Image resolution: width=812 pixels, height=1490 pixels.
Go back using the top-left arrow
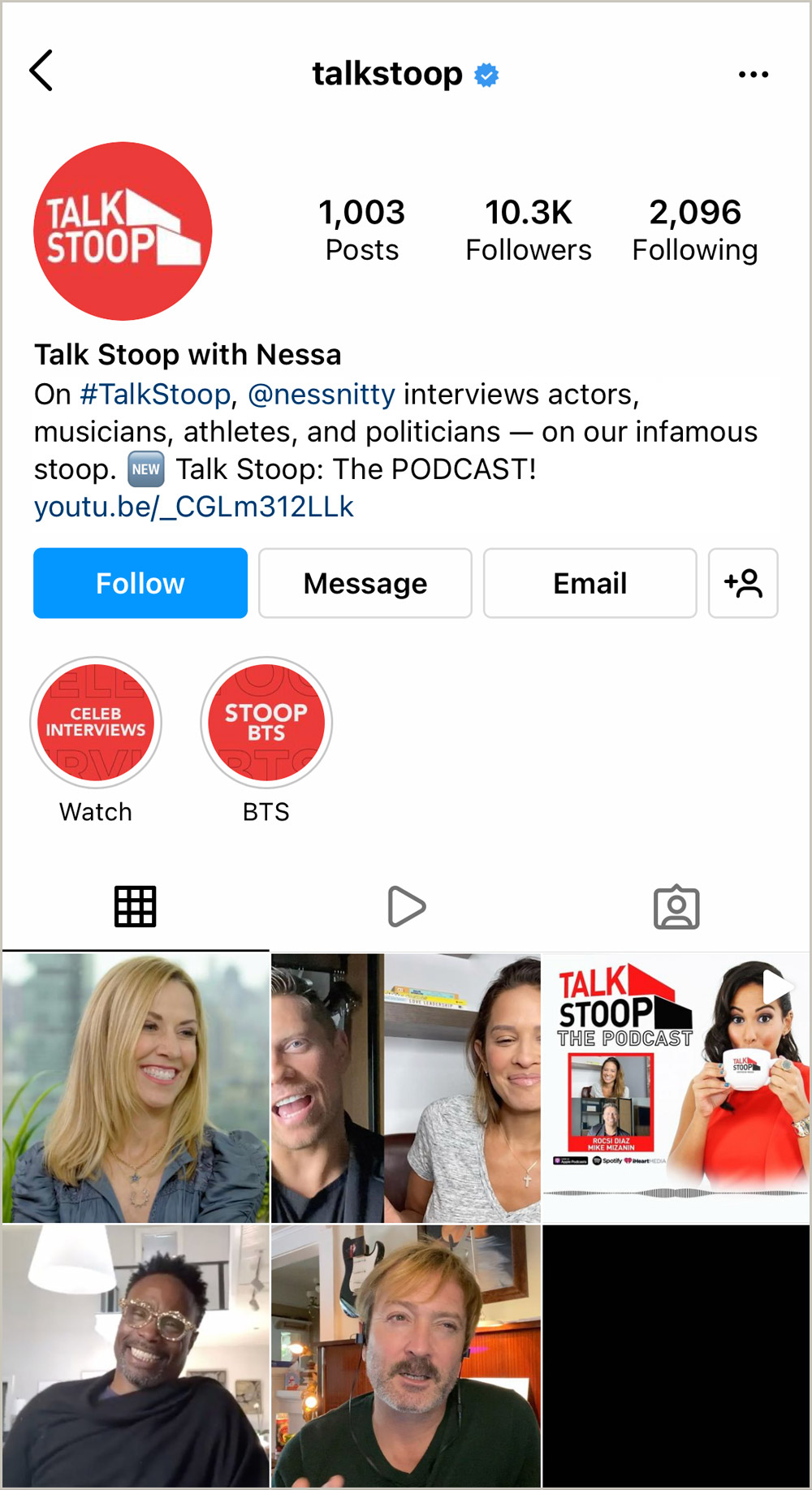[42, 71]
